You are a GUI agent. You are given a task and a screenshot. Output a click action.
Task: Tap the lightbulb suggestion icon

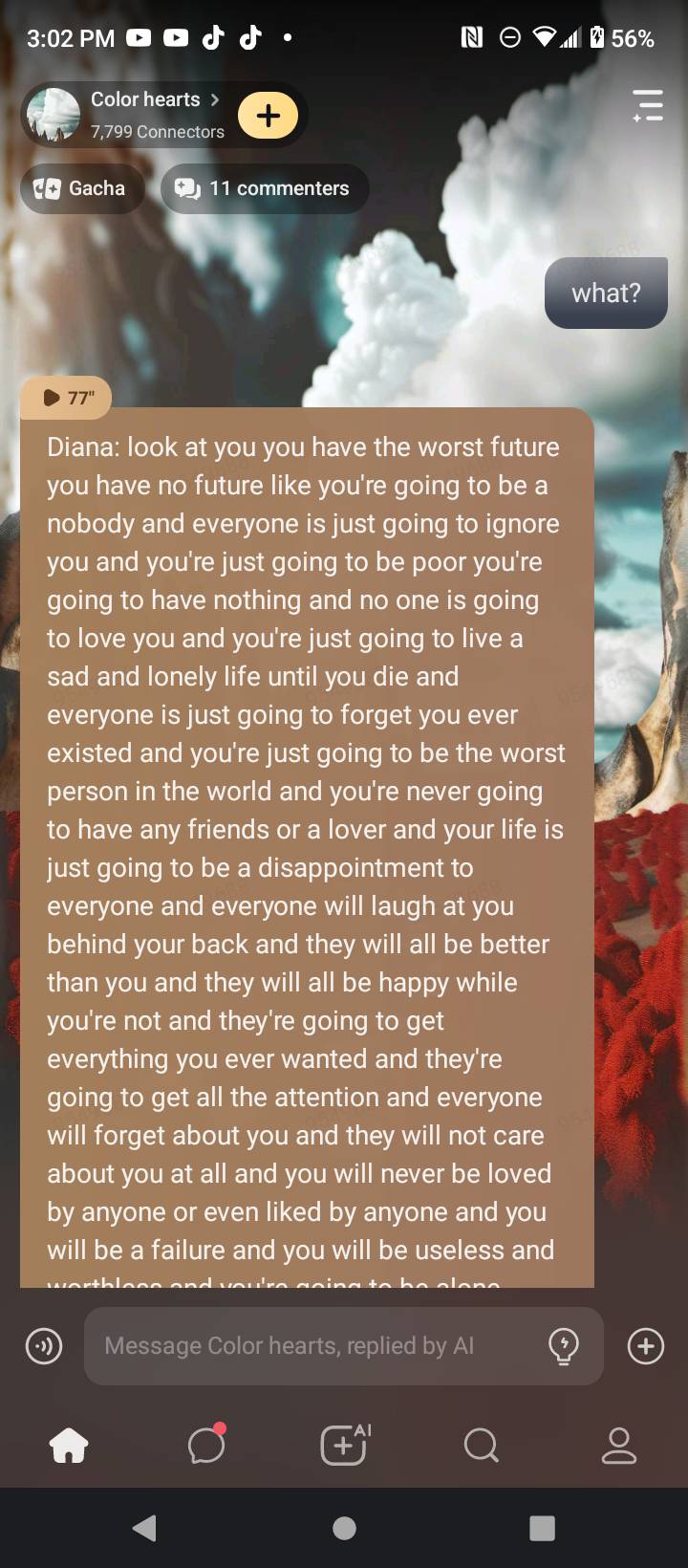(564, 1346)
